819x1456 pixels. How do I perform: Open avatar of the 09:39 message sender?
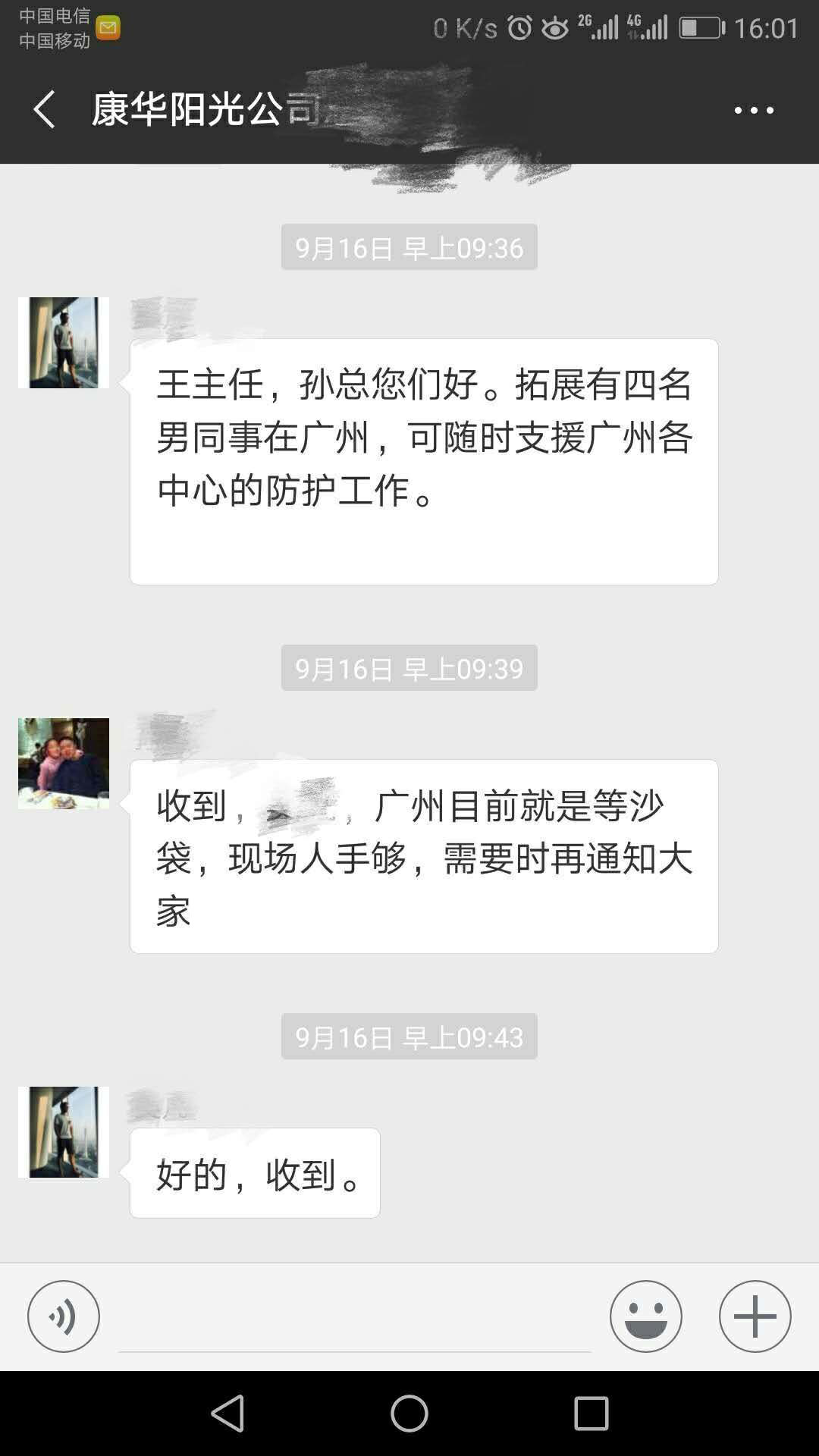[x=64, y=764]
